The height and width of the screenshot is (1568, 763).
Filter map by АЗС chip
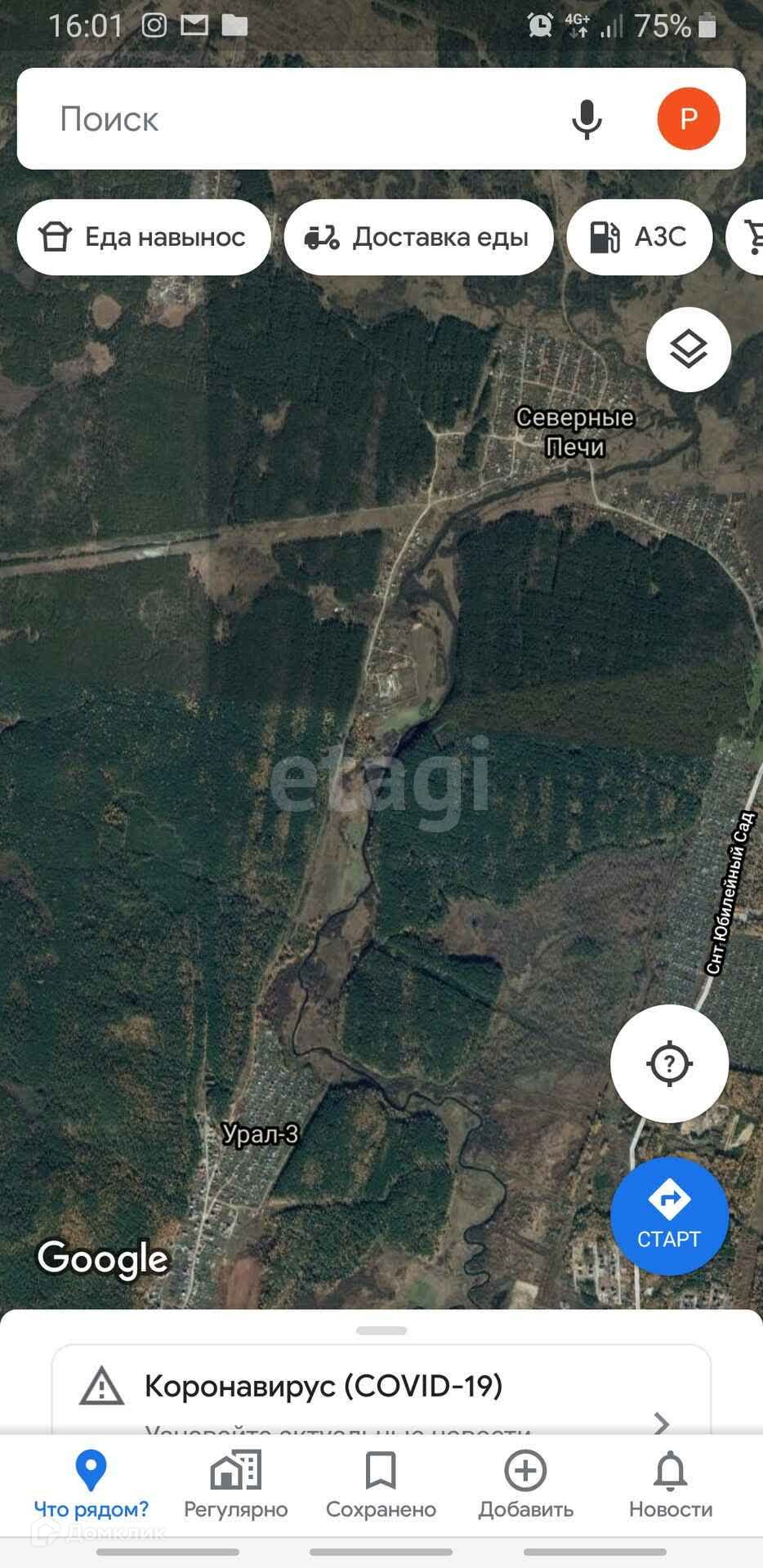tap(639, 238)
